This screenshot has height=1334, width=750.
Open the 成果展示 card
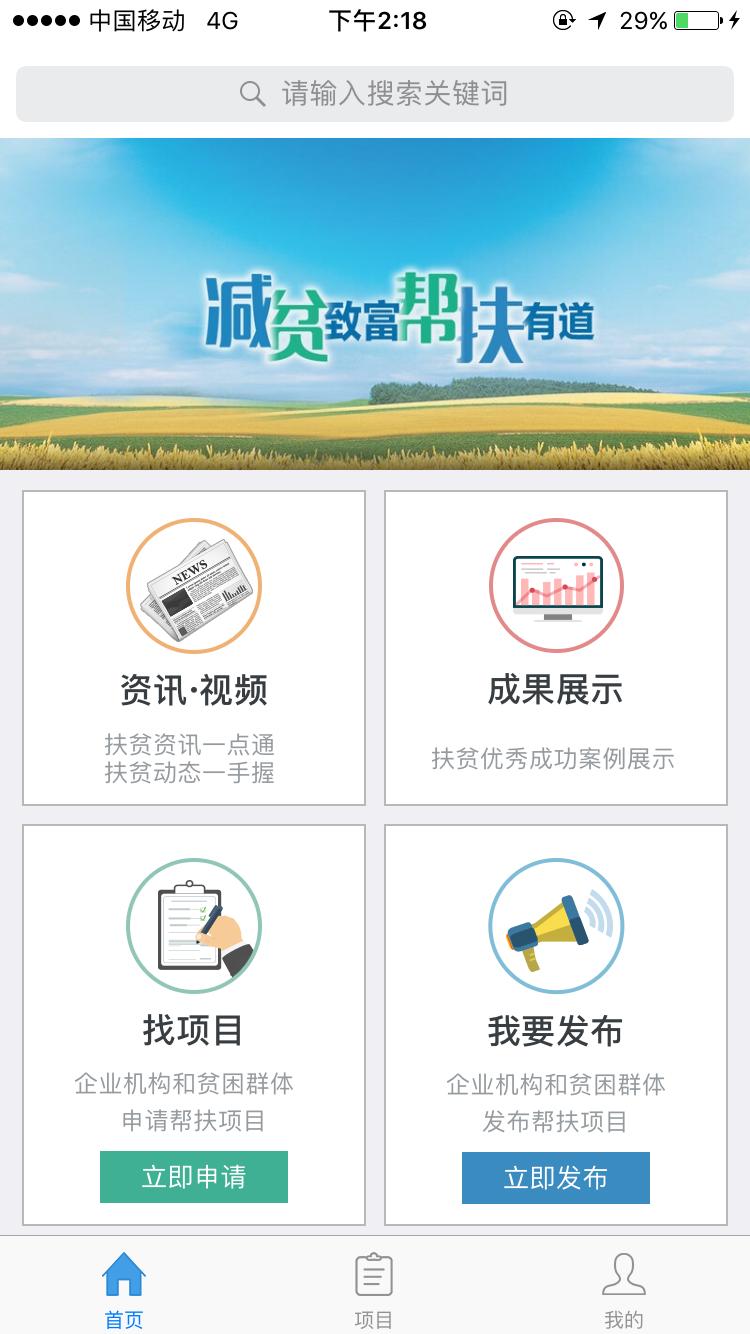[556, 648]
